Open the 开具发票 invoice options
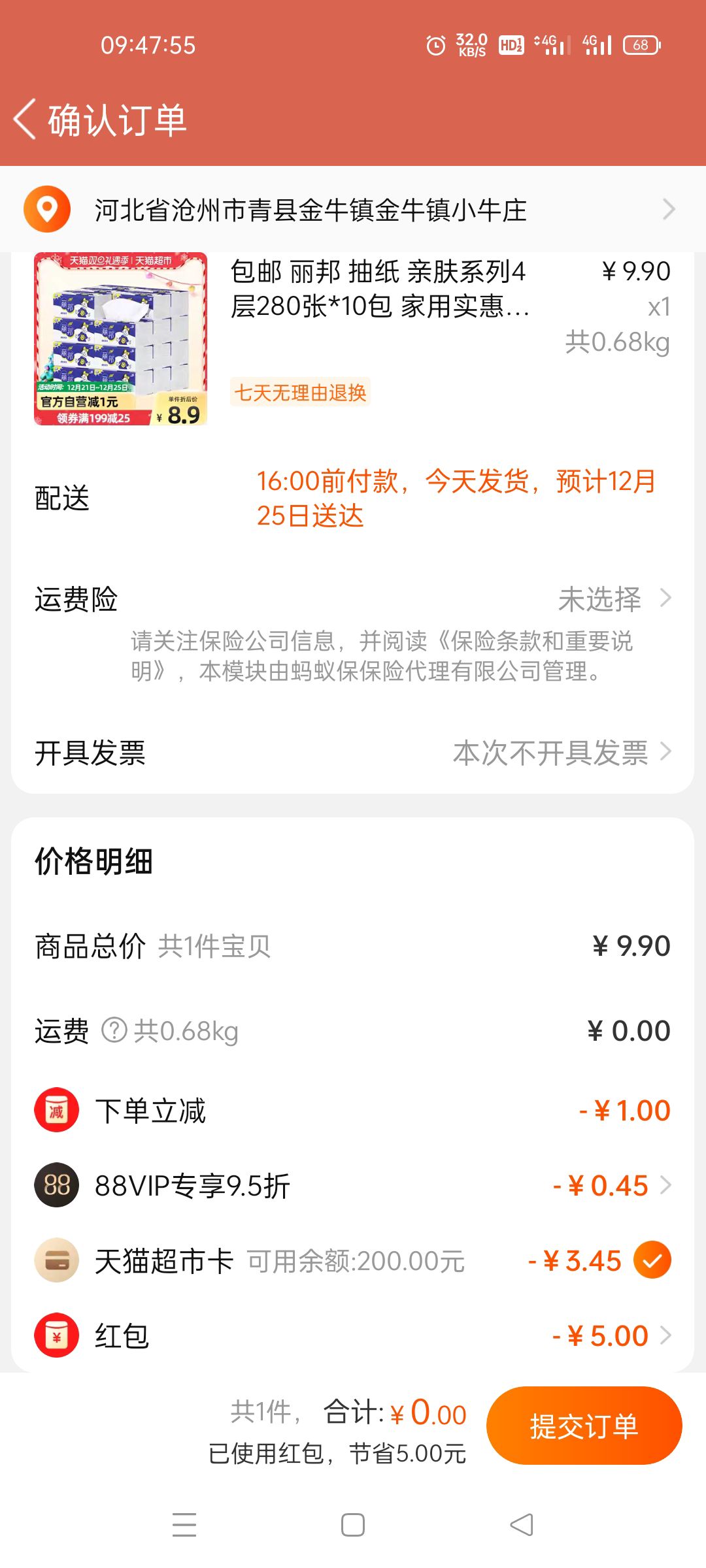The image size is (706, 1568). click(353, 753)
